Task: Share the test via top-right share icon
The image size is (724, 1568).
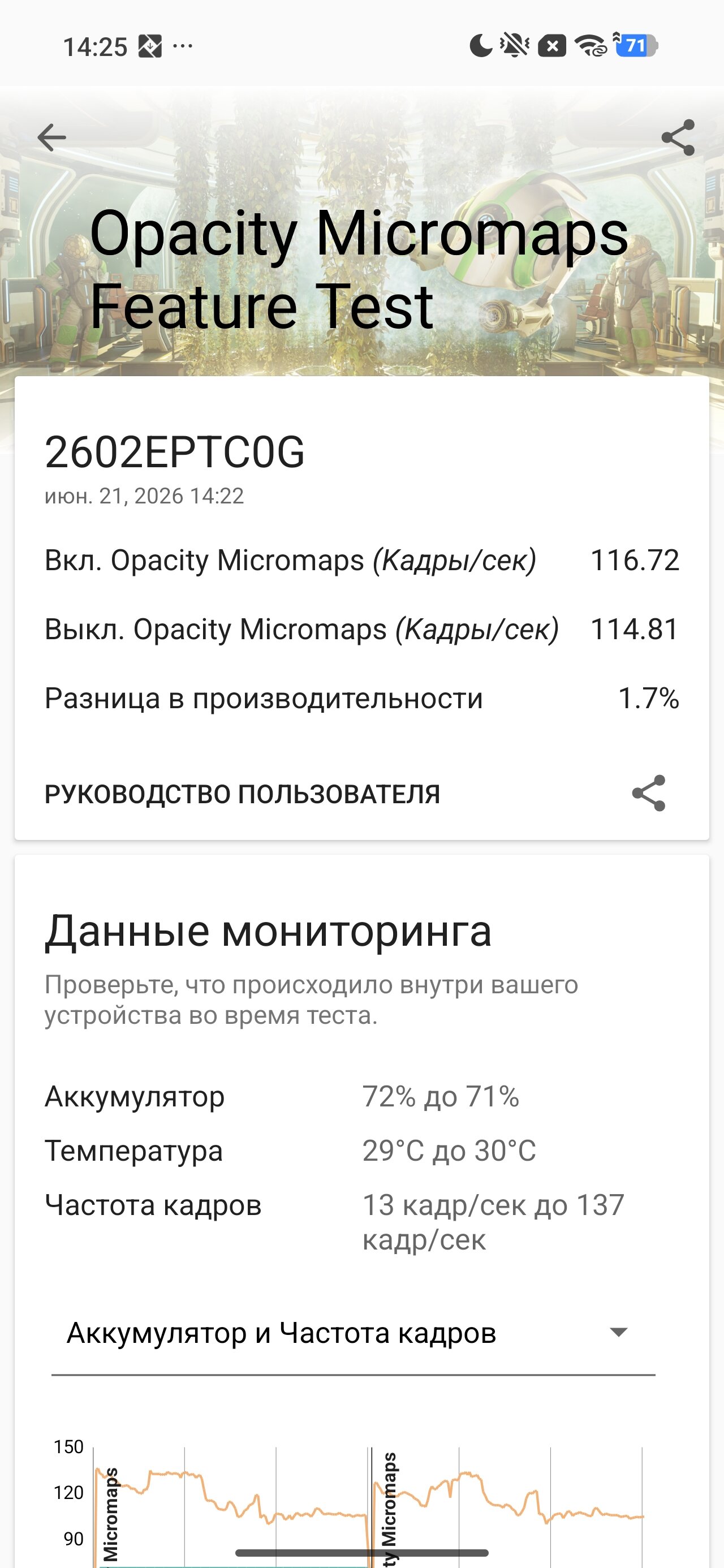Action: (x=678, y=137)
